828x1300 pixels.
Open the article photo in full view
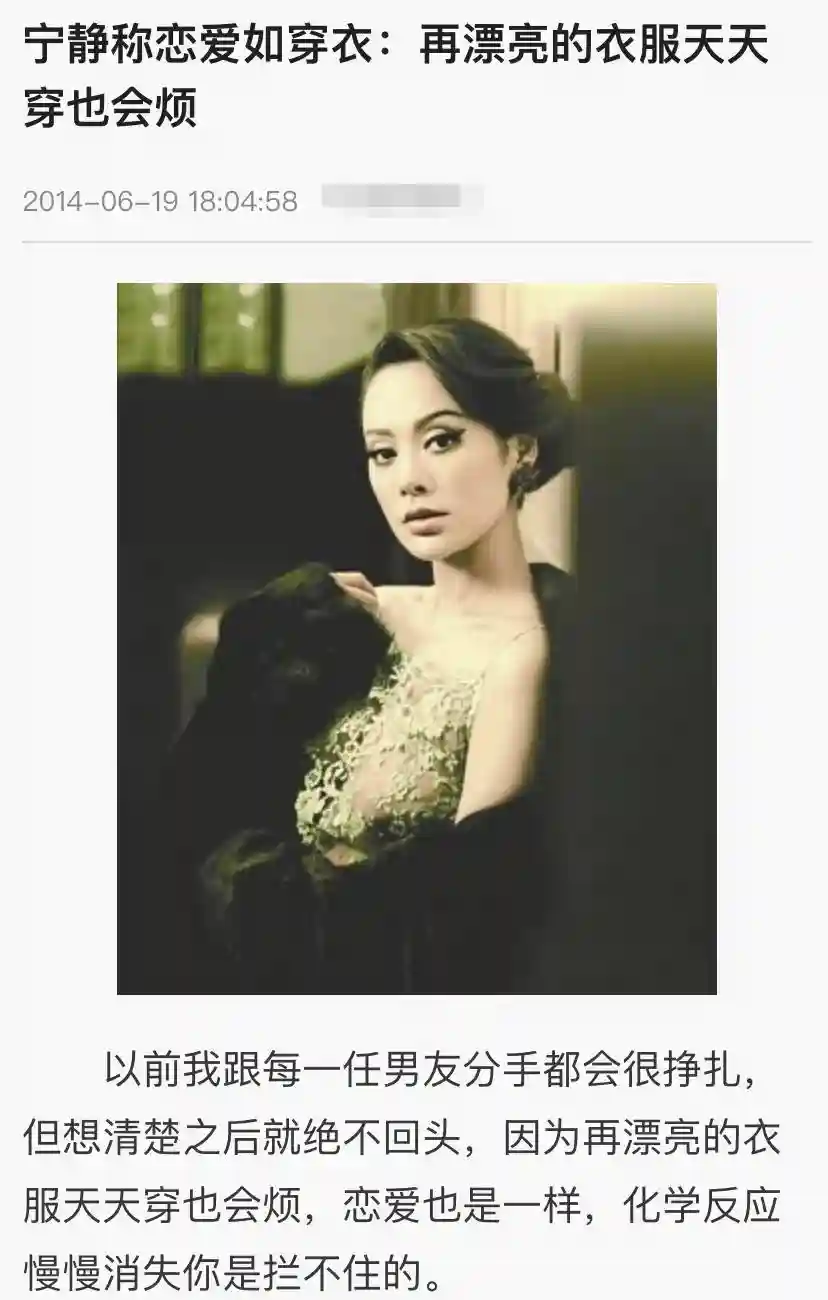[416, 638]
